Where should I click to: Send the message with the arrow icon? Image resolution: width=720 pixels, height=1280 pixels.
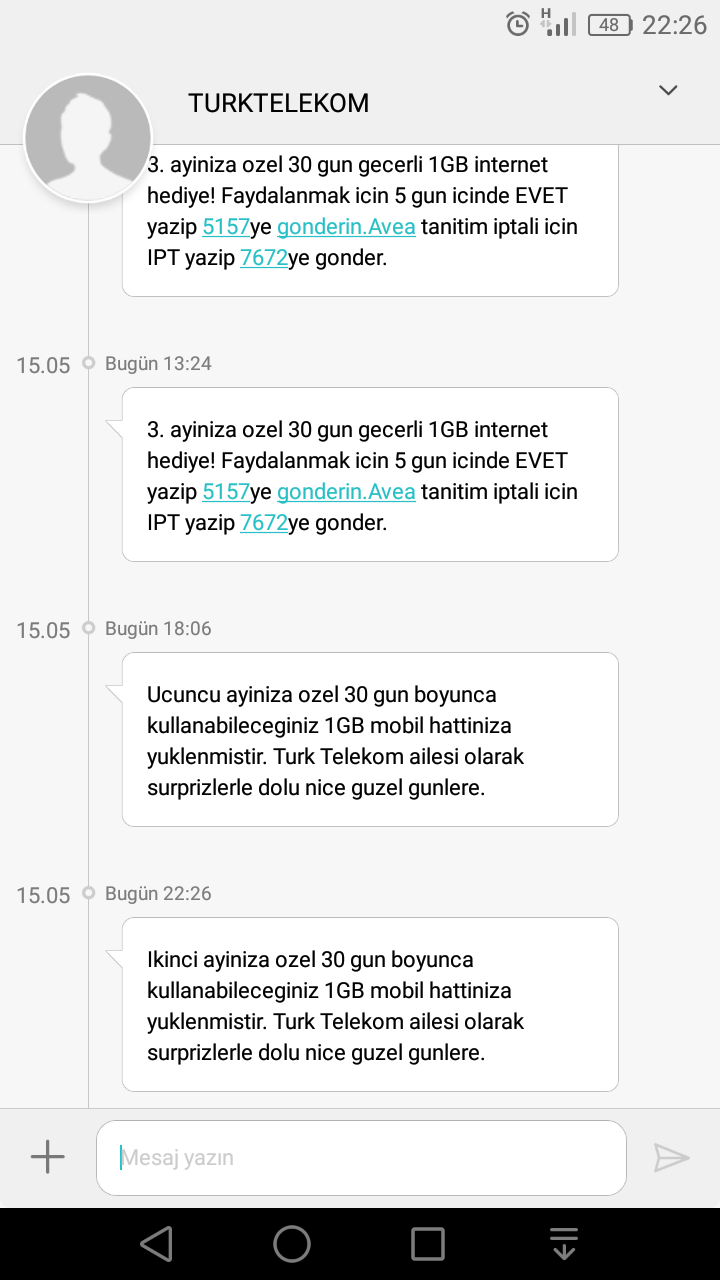[671, 1158]
